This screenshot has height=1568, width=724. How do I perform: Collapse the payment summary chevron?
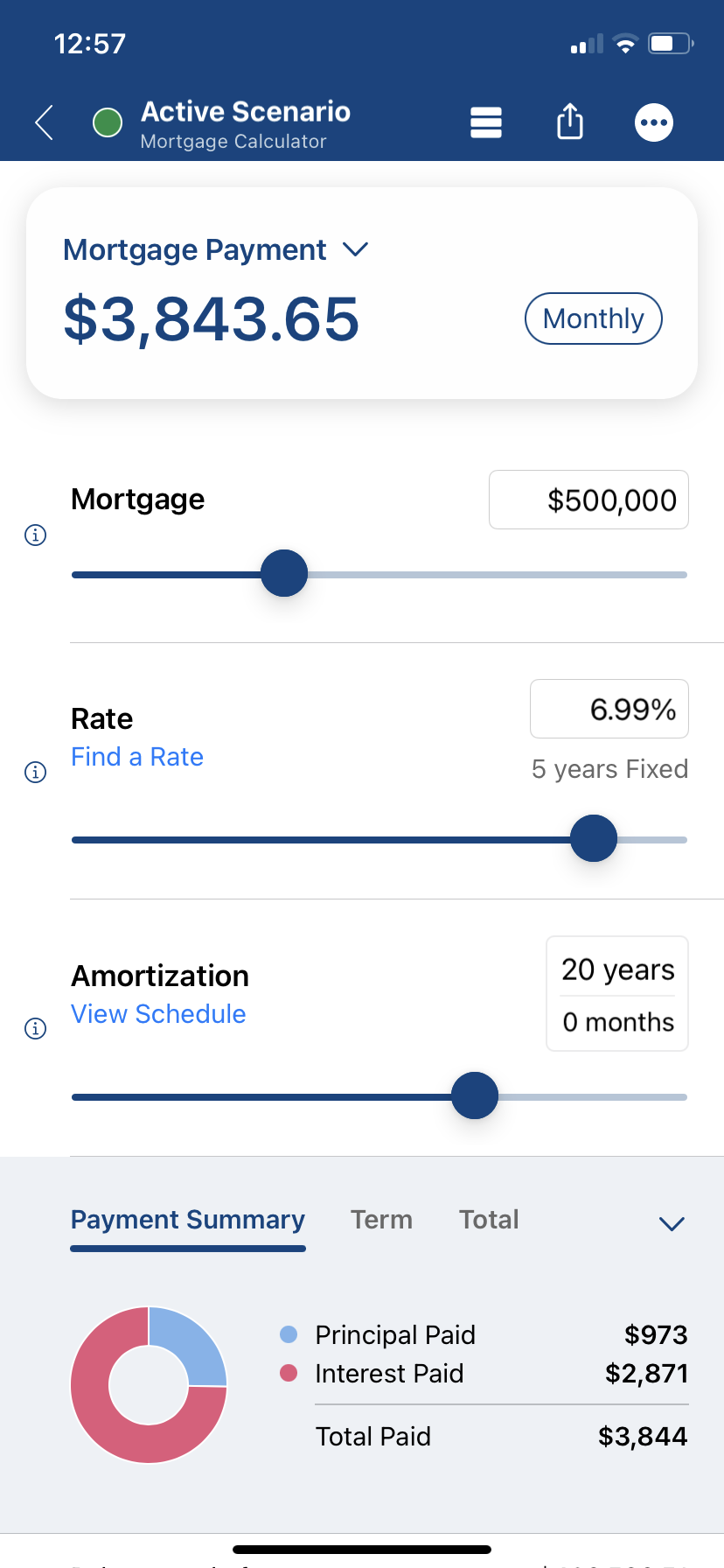[672, 1223]
